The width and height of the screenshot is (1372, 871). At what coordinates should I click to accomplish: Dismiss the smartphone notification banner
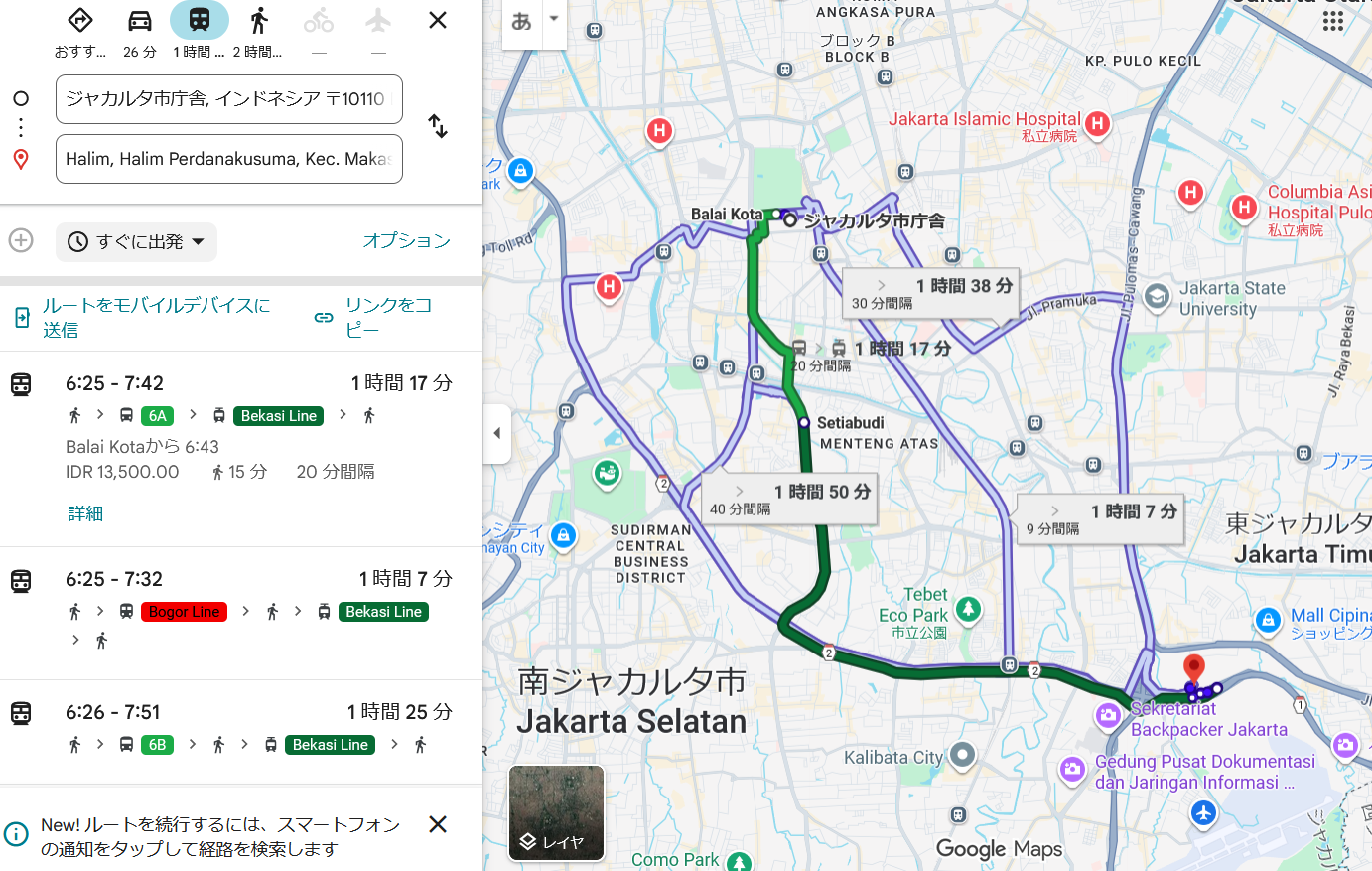(437, 824)
